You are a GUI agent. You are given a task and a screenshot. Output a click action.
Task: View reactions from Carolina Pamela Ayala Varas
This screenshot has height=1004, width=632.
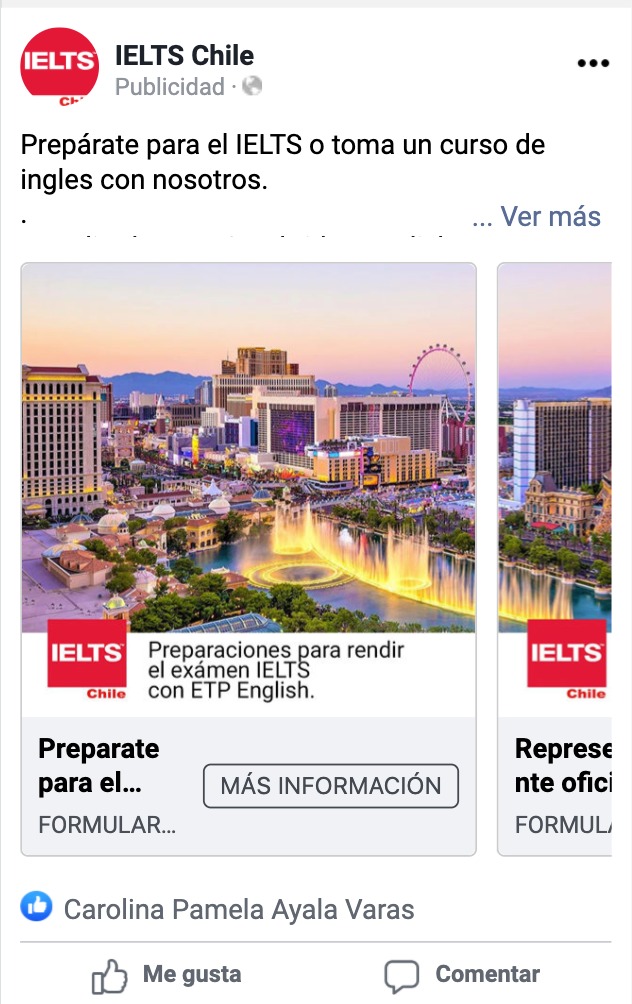pos(238,909)
